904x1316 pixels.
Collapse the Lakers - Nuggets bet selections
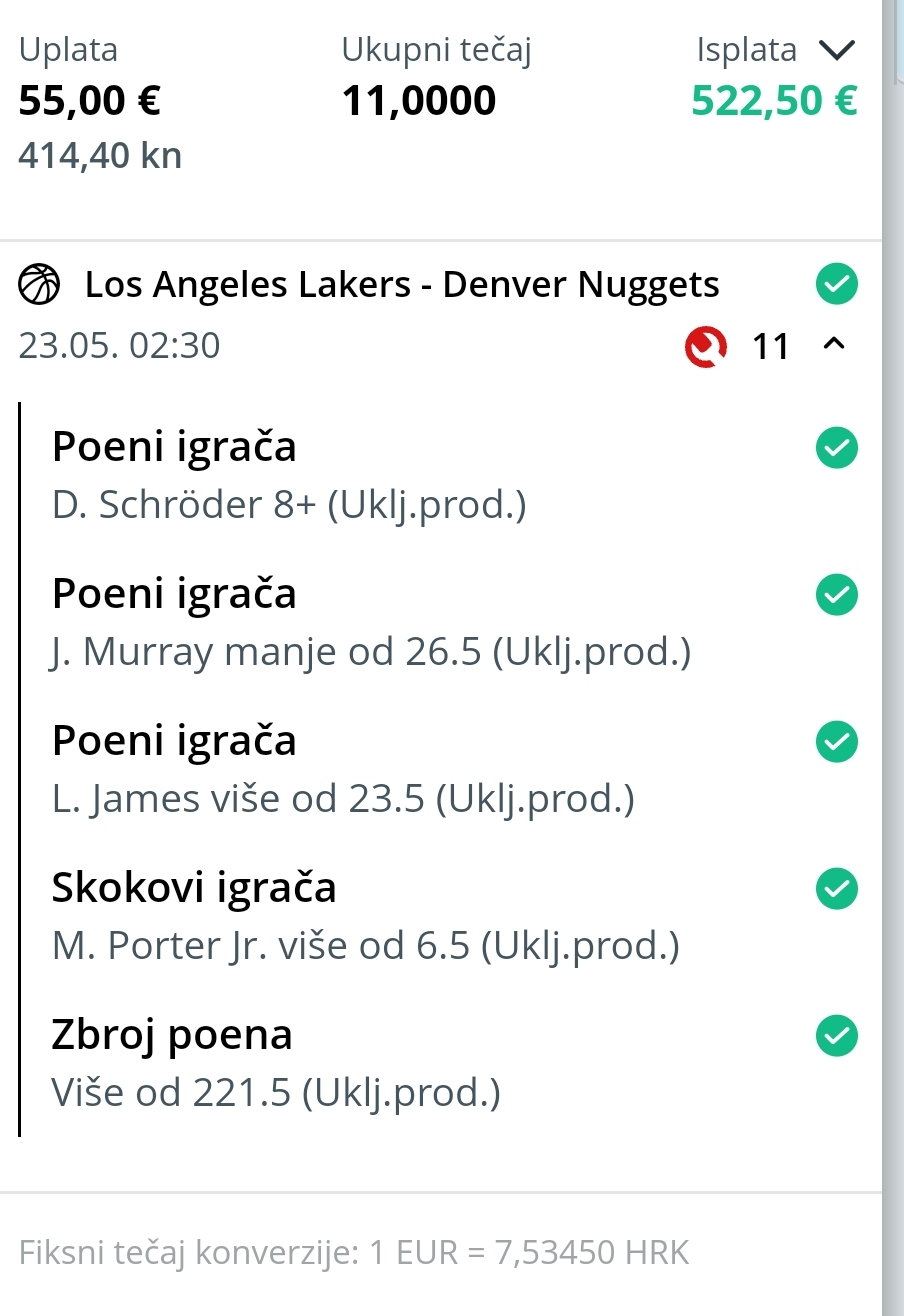(x=834, y=345)
